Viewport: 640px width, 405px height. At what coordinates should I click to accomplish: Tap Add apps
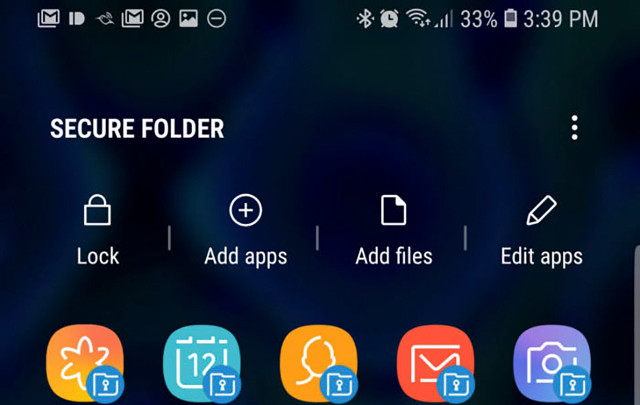point(245,231)
